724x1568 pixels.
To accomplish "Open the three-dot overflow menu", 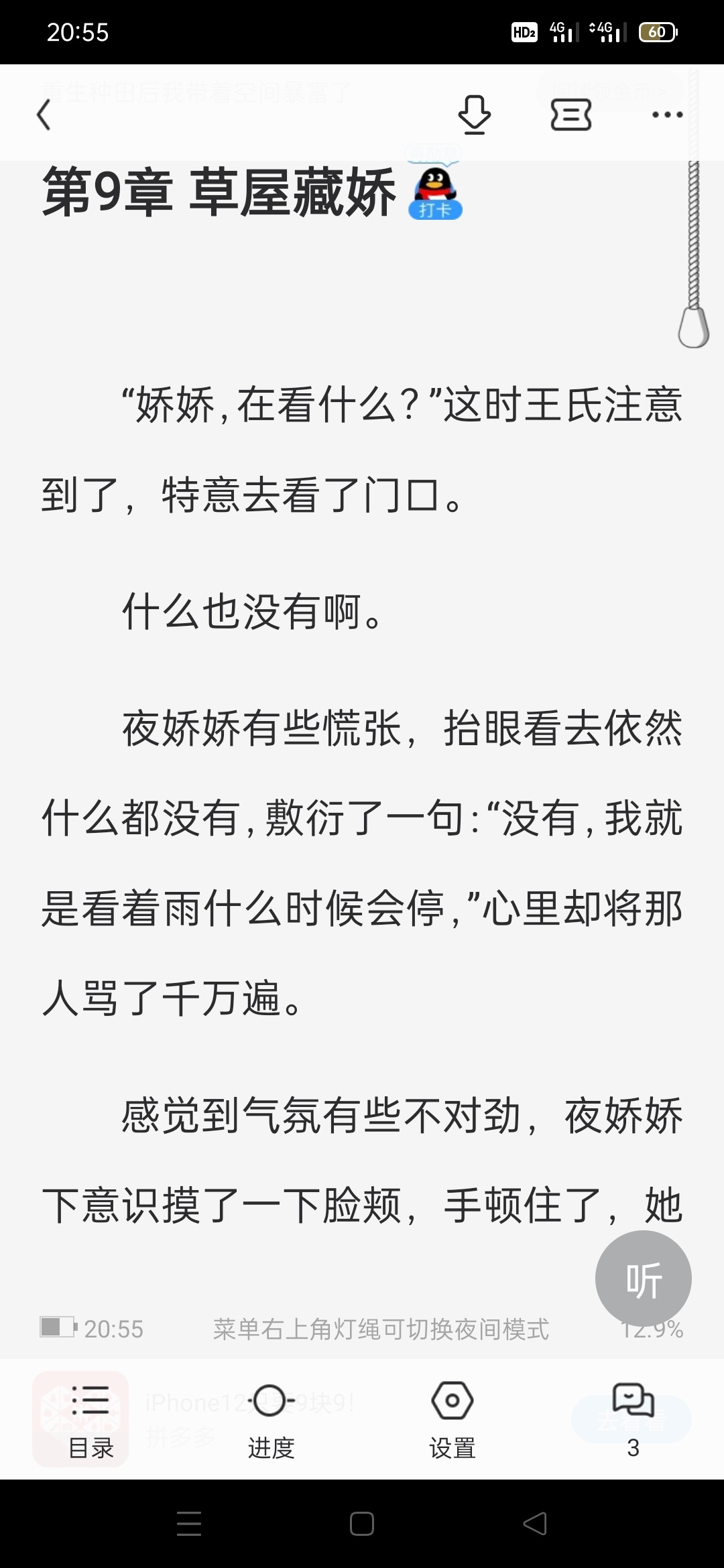I will (x=667, y=115).
